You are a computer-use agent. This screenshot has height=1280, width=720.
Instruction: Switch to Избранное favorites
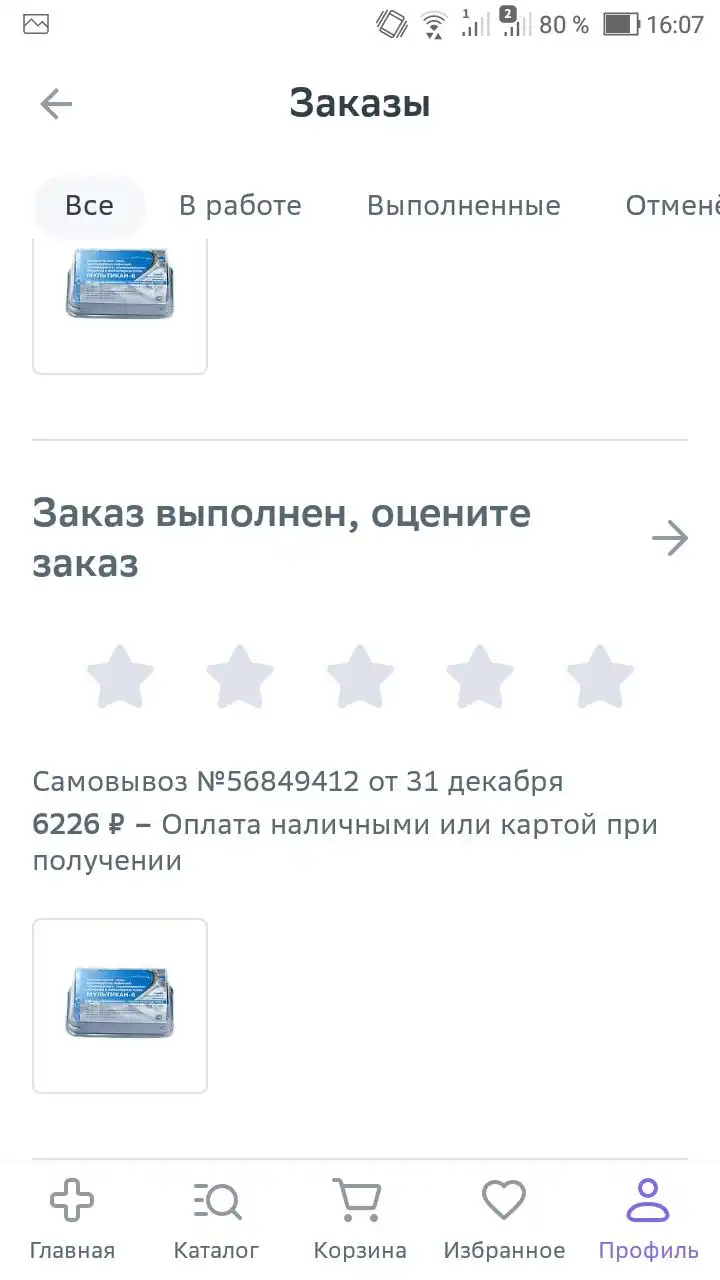click(x=504, y=1219)
